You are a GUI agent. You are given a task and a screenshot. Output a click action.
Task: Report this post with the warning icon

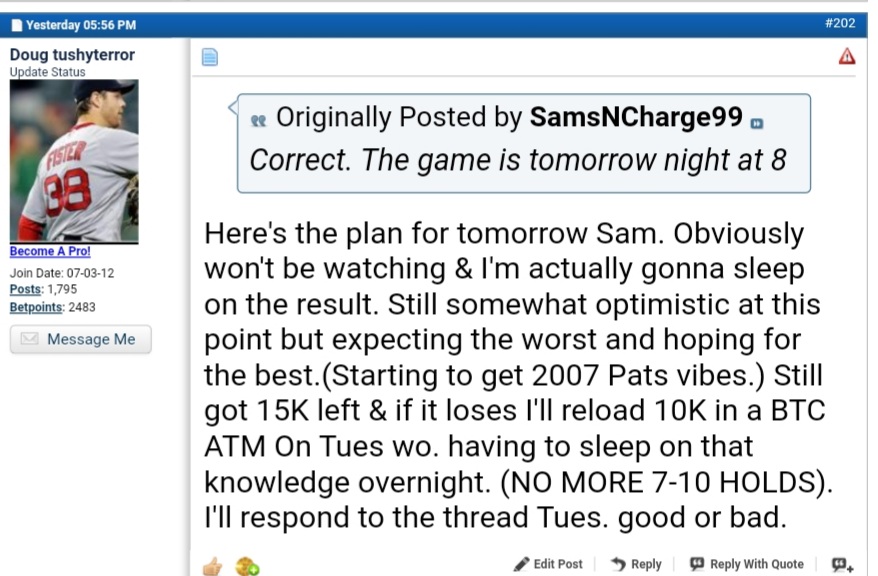(847, 56)
